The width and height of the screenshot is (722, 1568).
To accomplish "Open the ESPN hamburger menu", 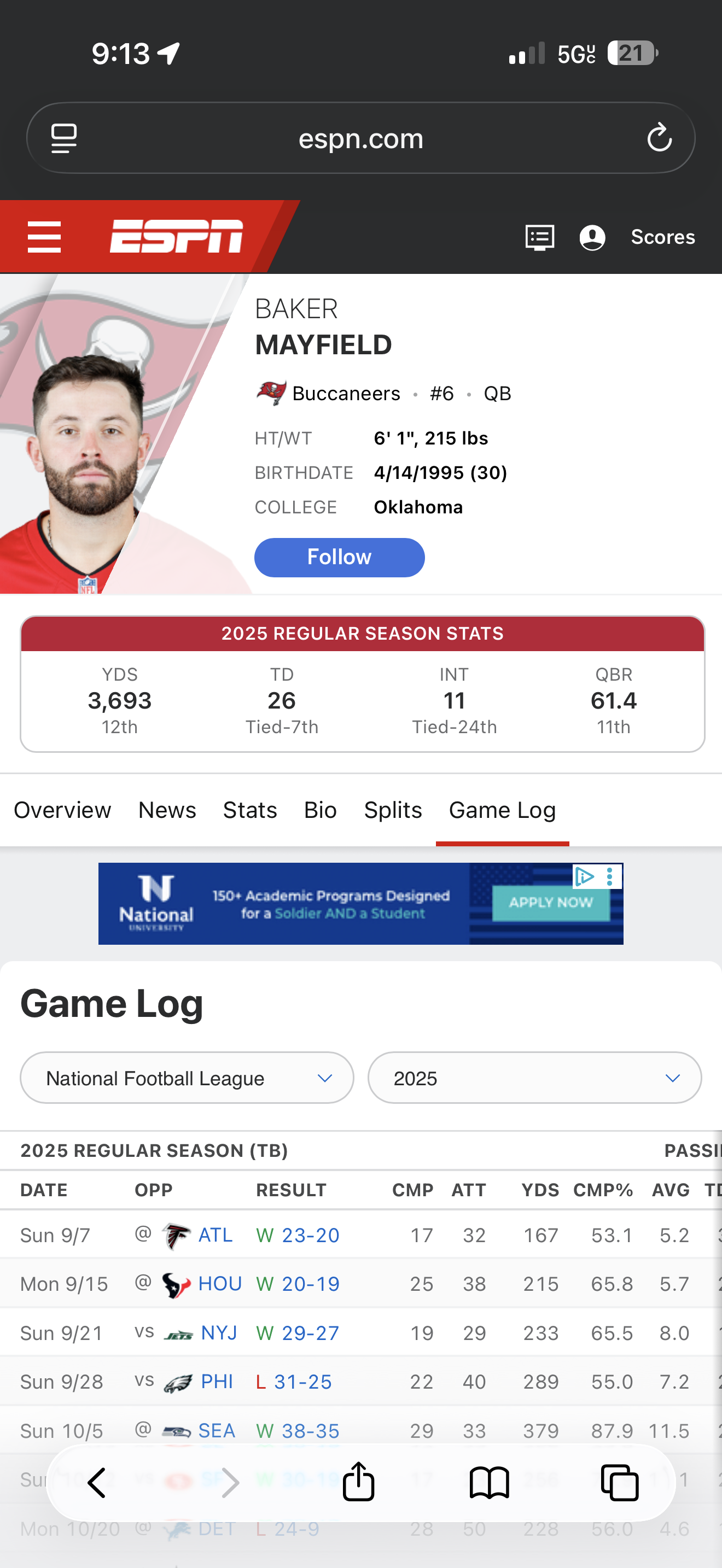I will coord(44,237).
